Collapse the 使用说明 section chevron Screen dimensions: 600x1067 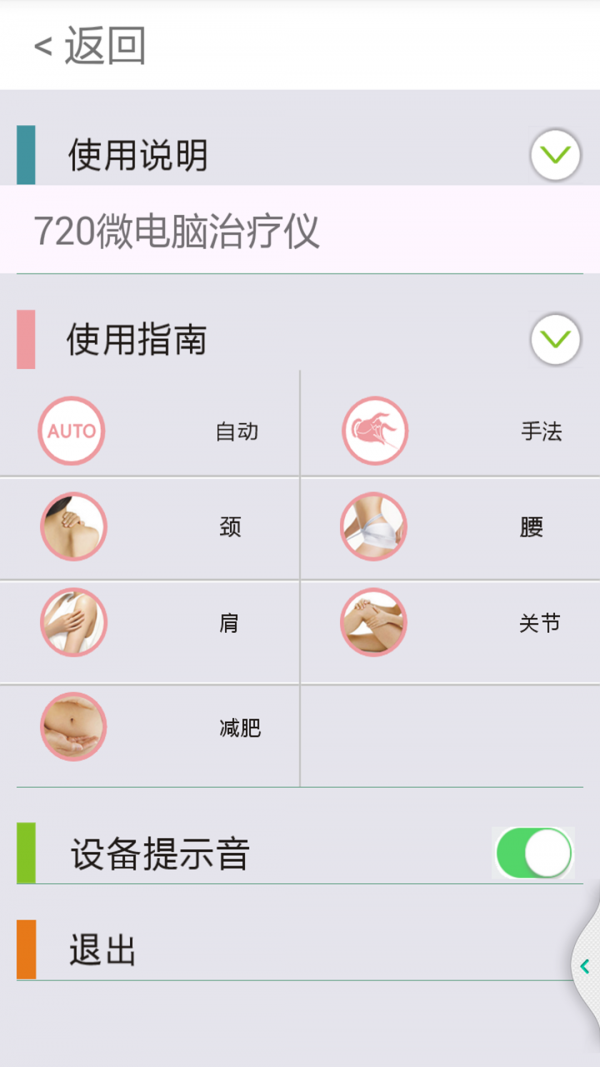(x=555, y=155)
